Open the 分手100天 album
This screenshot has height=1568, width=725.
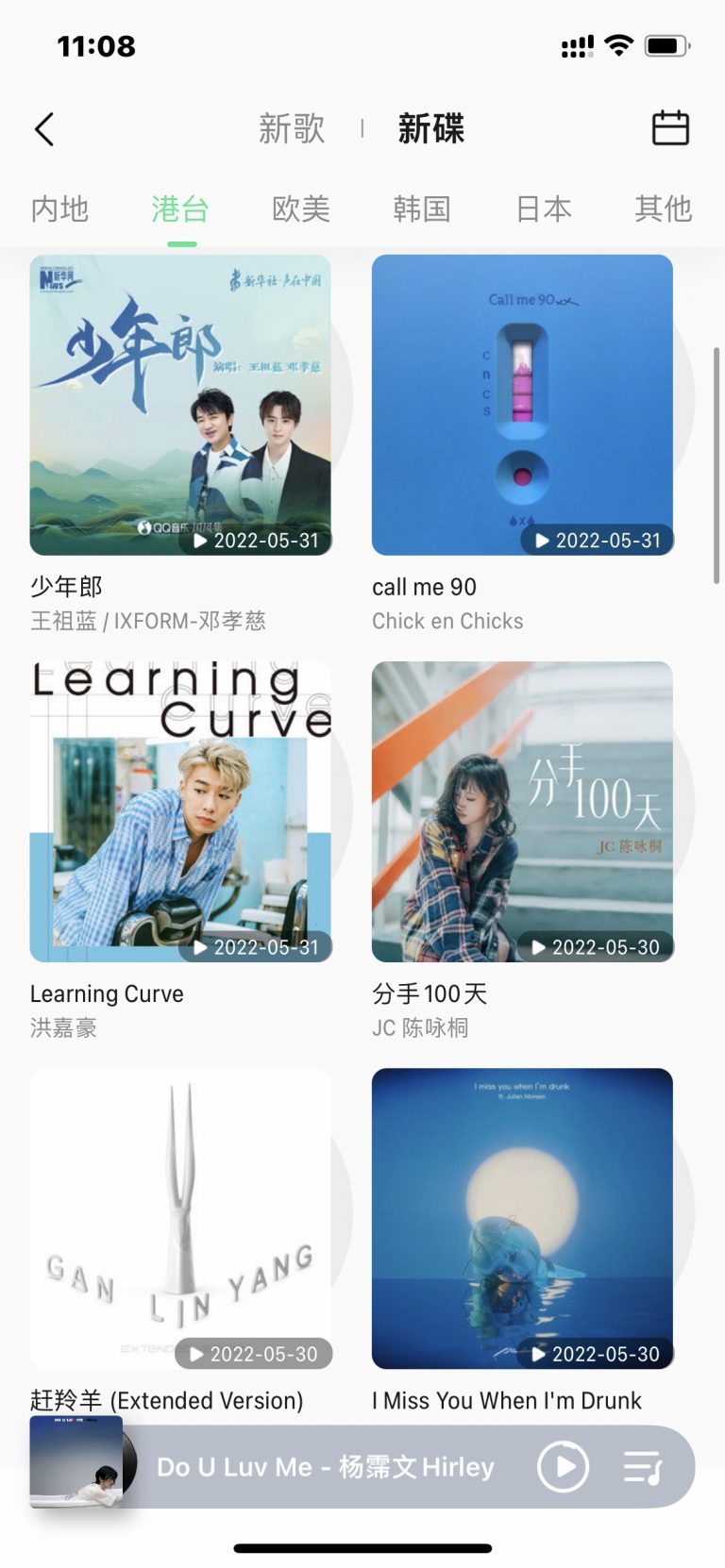522,811
